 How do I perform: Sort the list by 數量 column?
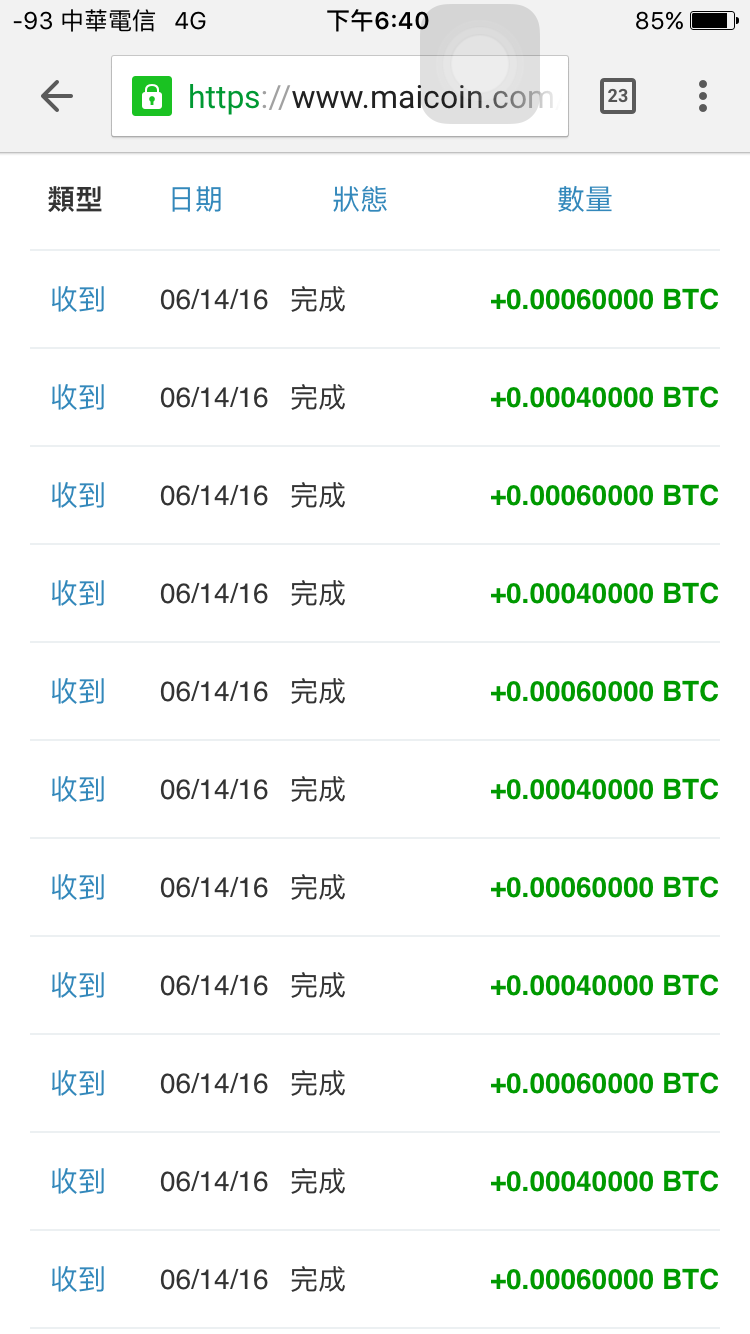click(585, 200)
